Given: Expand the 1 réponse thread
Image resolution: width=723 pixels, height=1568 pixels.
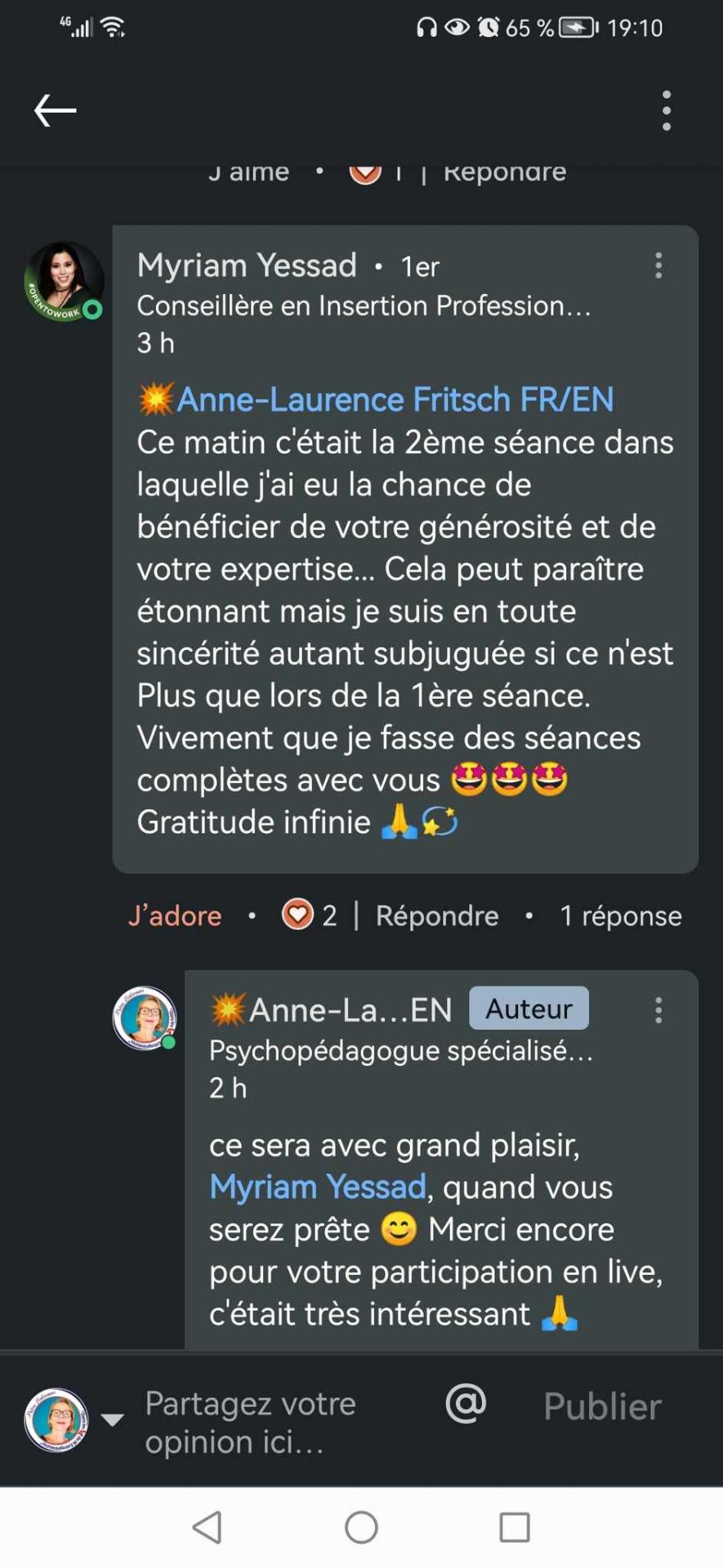Looking at the screenshot, I should (x=620, y=915).
